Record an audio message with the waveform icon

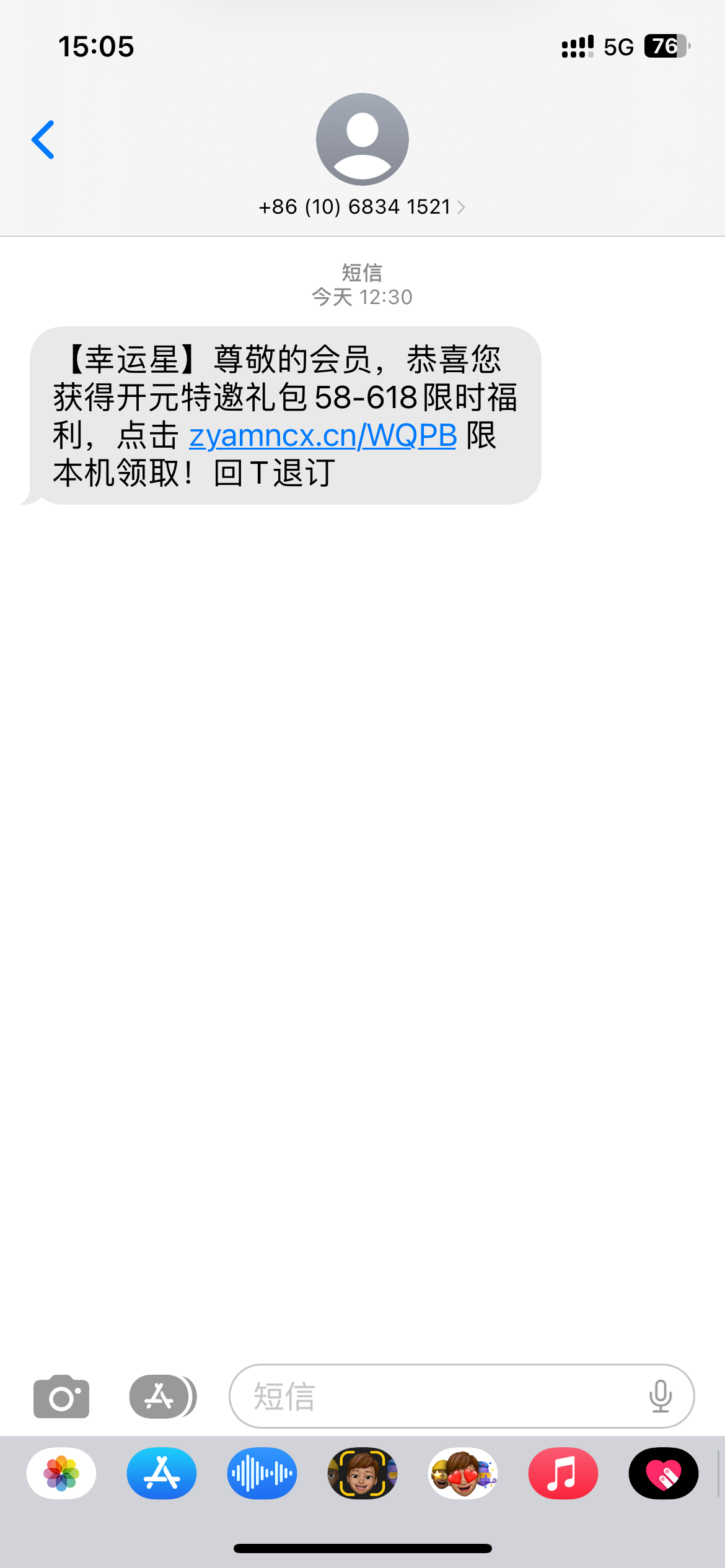tap(262, 1474)
